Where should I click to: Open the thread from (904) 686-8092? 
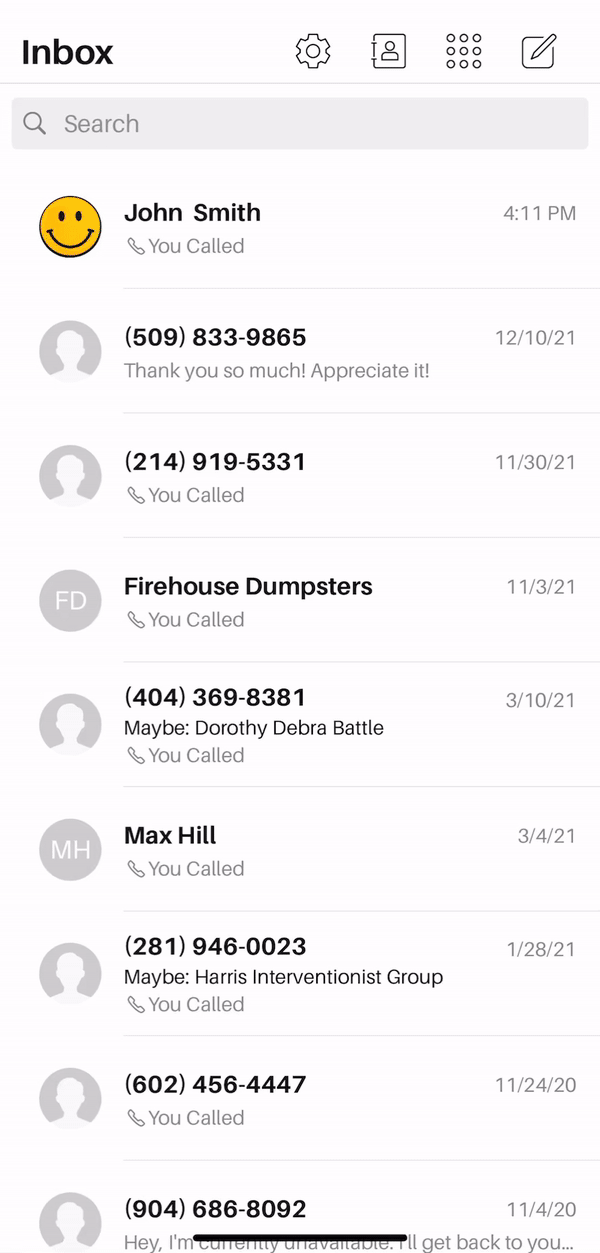[300, 1207]
